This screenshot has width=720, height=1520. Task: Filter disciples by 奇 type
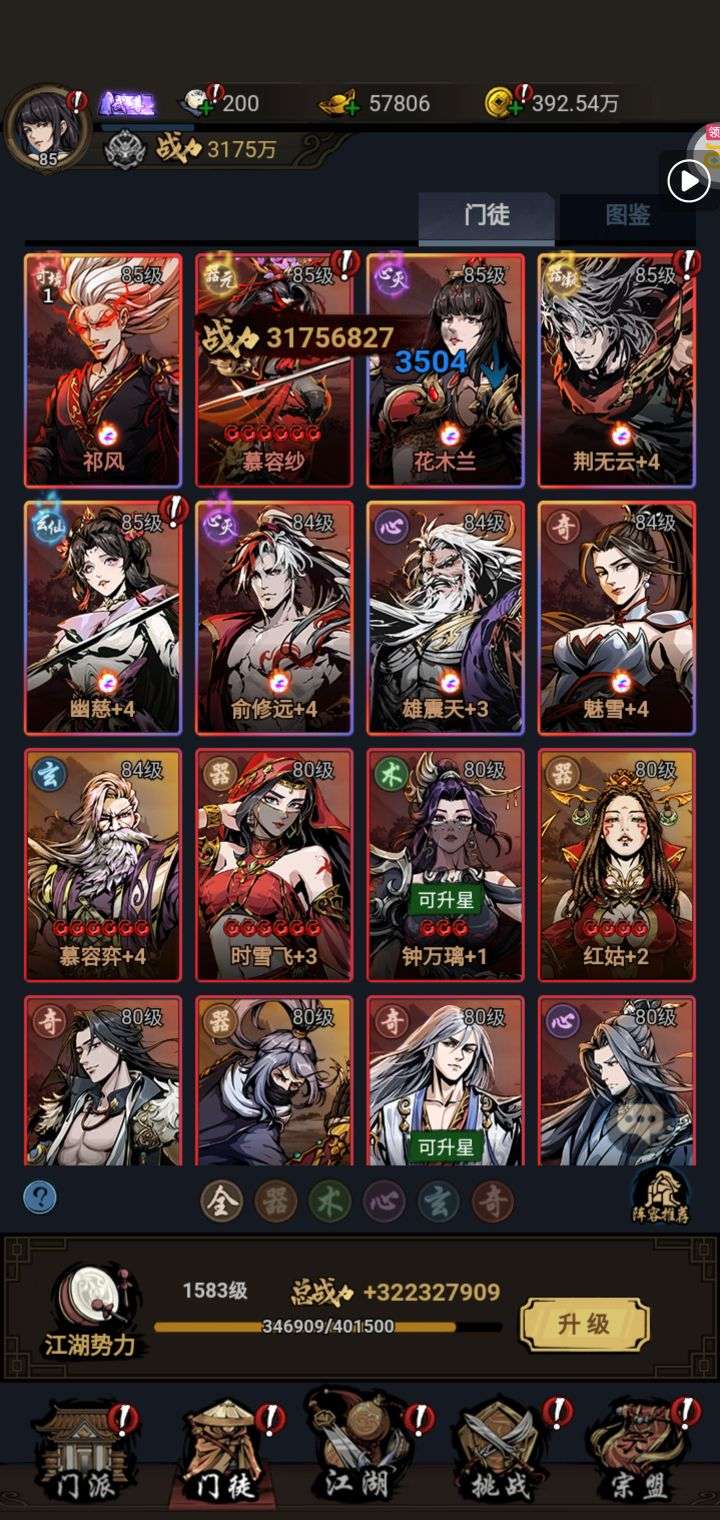[492, 1202]
